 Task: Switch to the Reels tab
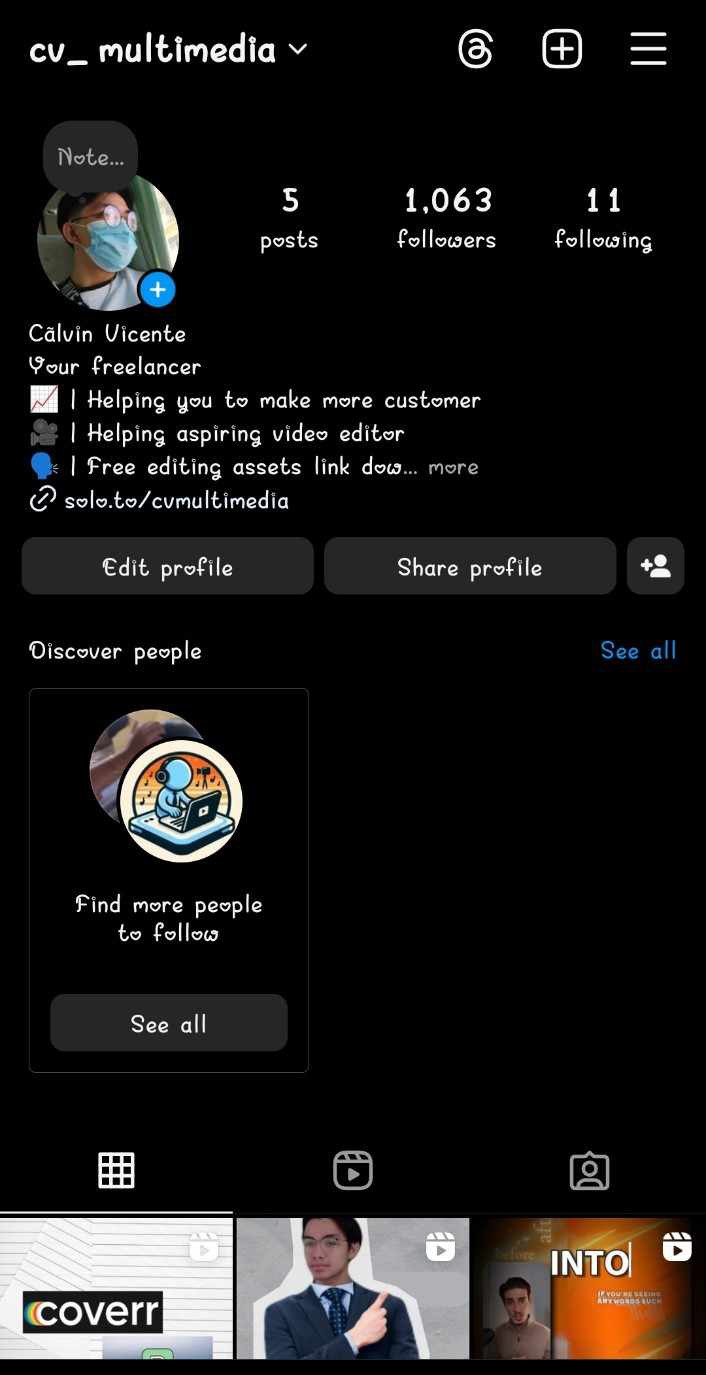[353, 1170]
